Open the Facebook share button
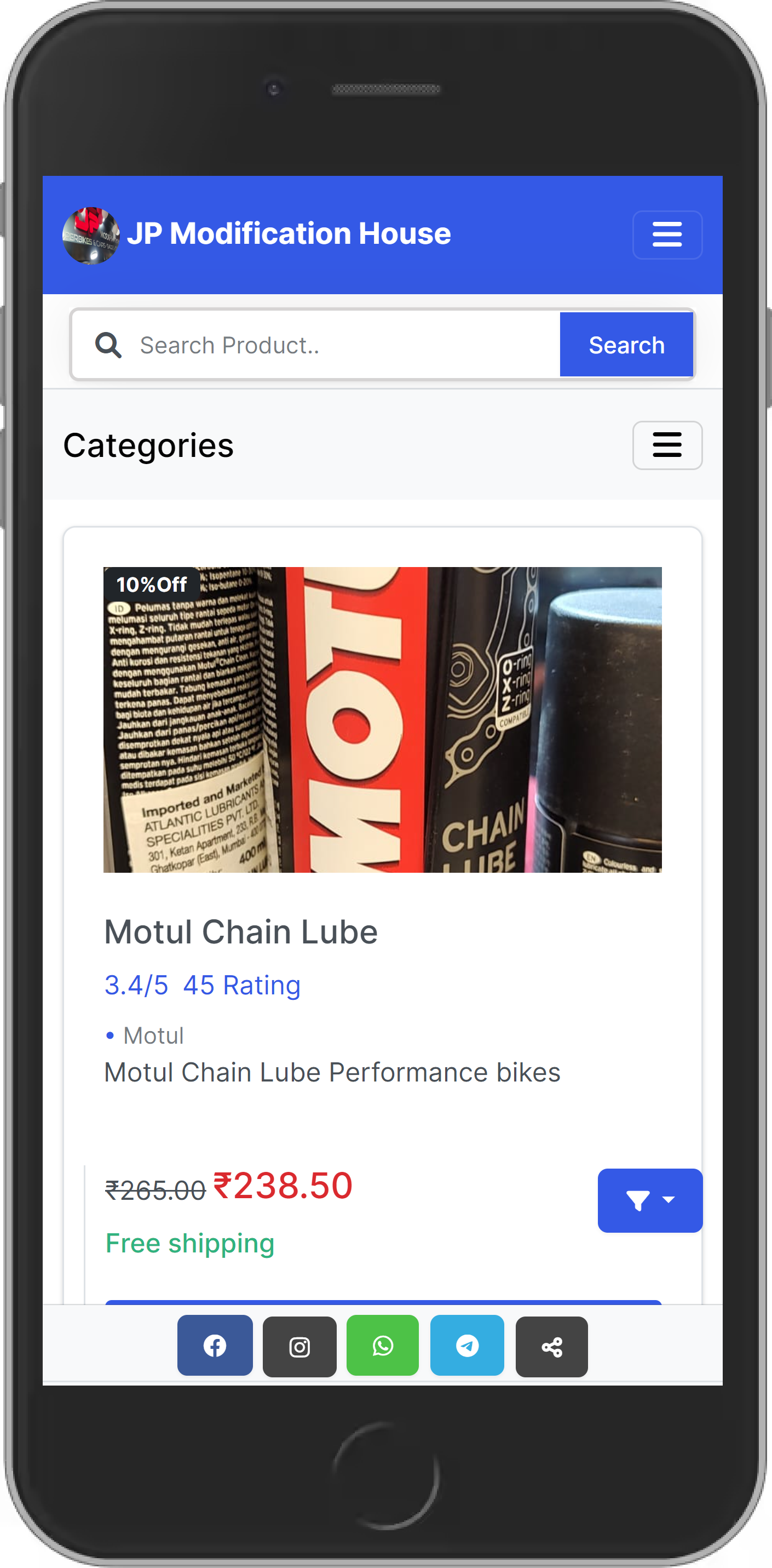772x1568 pixels. (215, 1346)
